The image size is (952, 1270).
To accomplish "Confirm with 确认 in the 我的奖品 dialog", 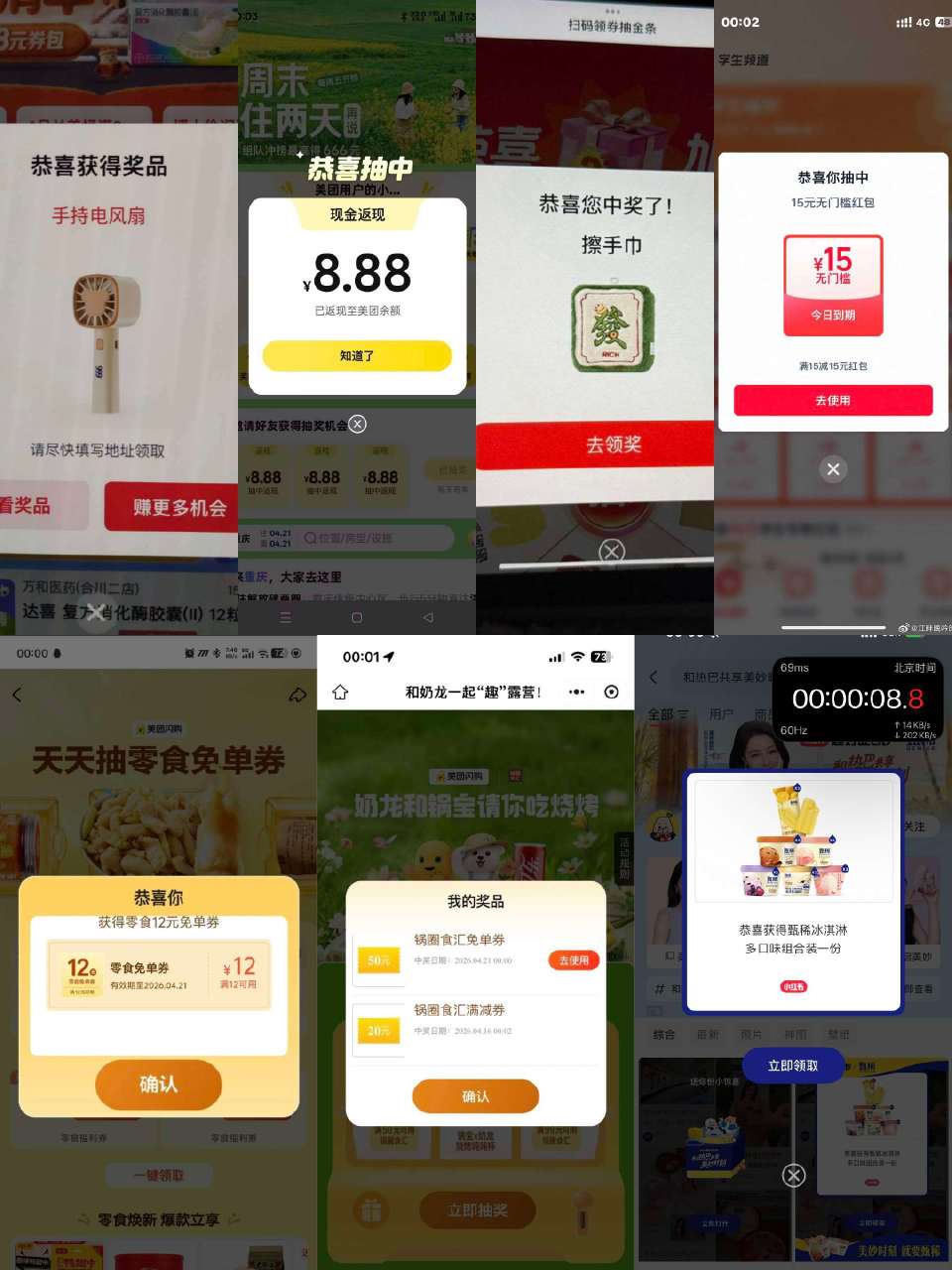I will (x=475, y=1096).
